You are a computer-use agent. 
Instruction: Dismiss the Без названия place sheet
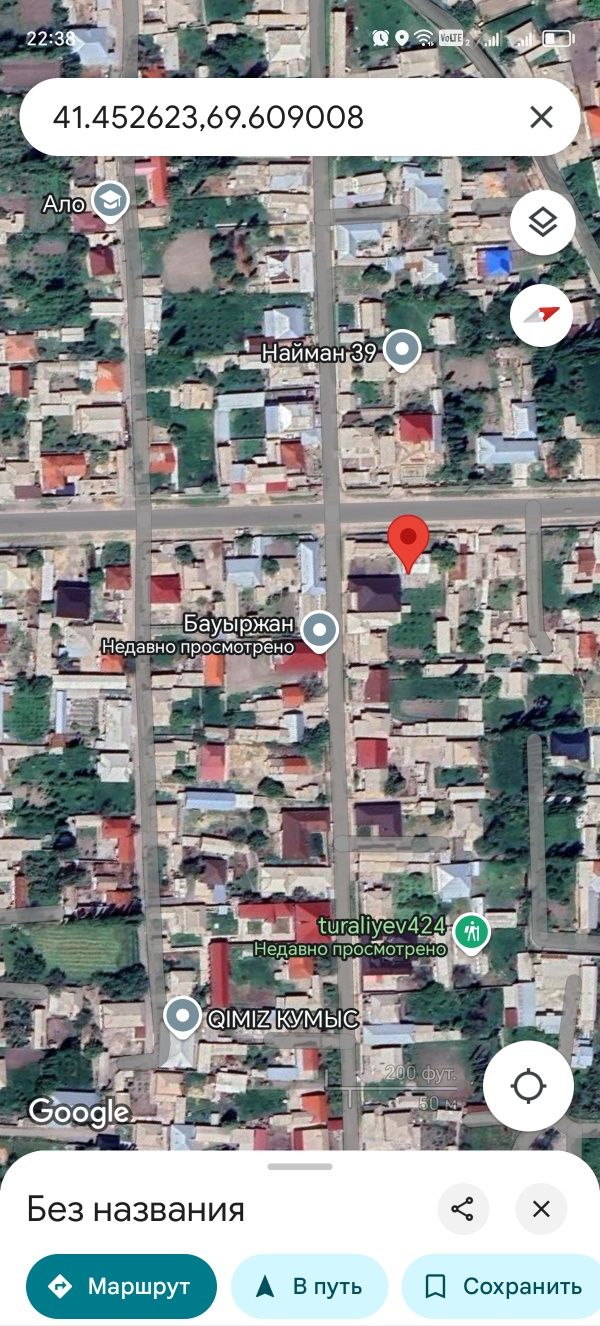541,1209
